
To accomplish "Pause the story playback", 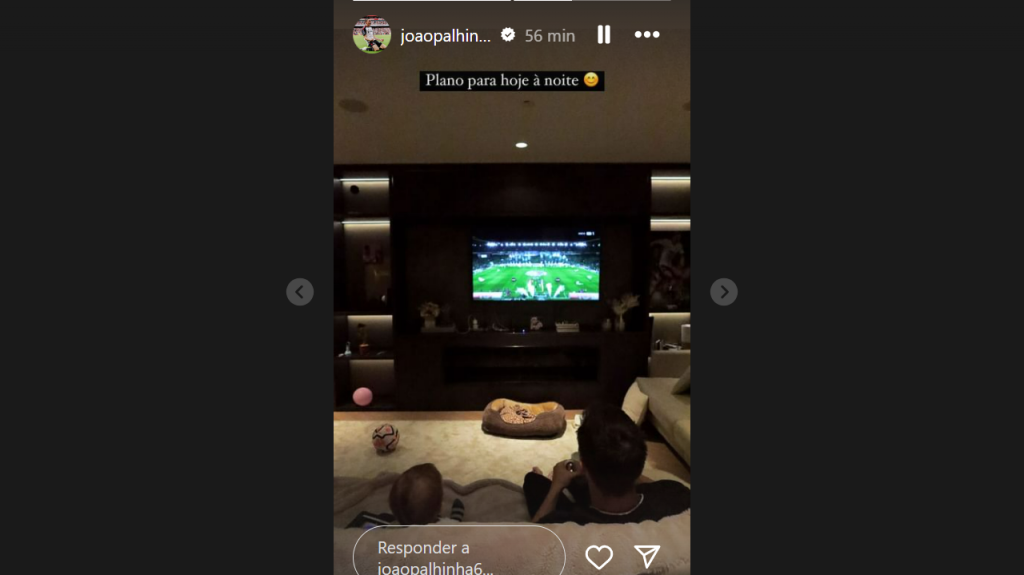I will coord(604,35).
